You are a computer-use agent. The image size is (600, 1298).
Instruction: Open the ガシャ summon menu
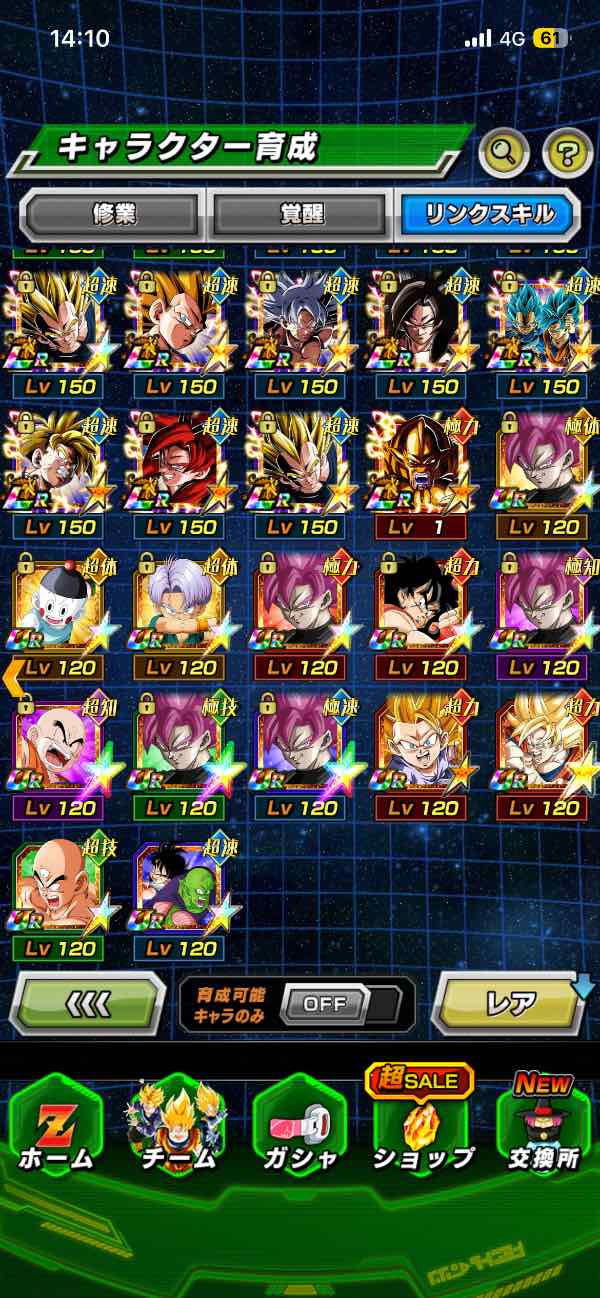pyautogui.click(x=299, y=1125)
